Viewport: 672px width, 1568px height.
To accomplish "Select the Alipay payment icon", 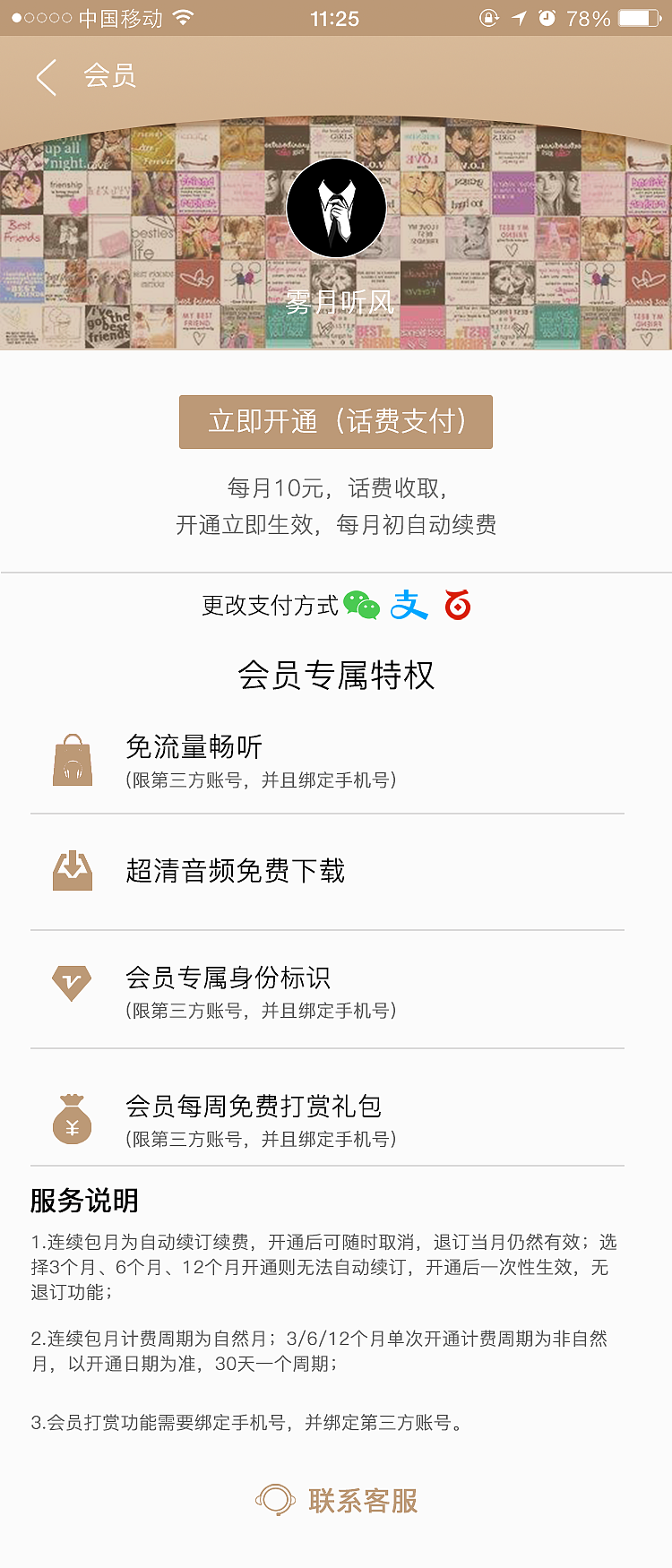I will [409, 605].
